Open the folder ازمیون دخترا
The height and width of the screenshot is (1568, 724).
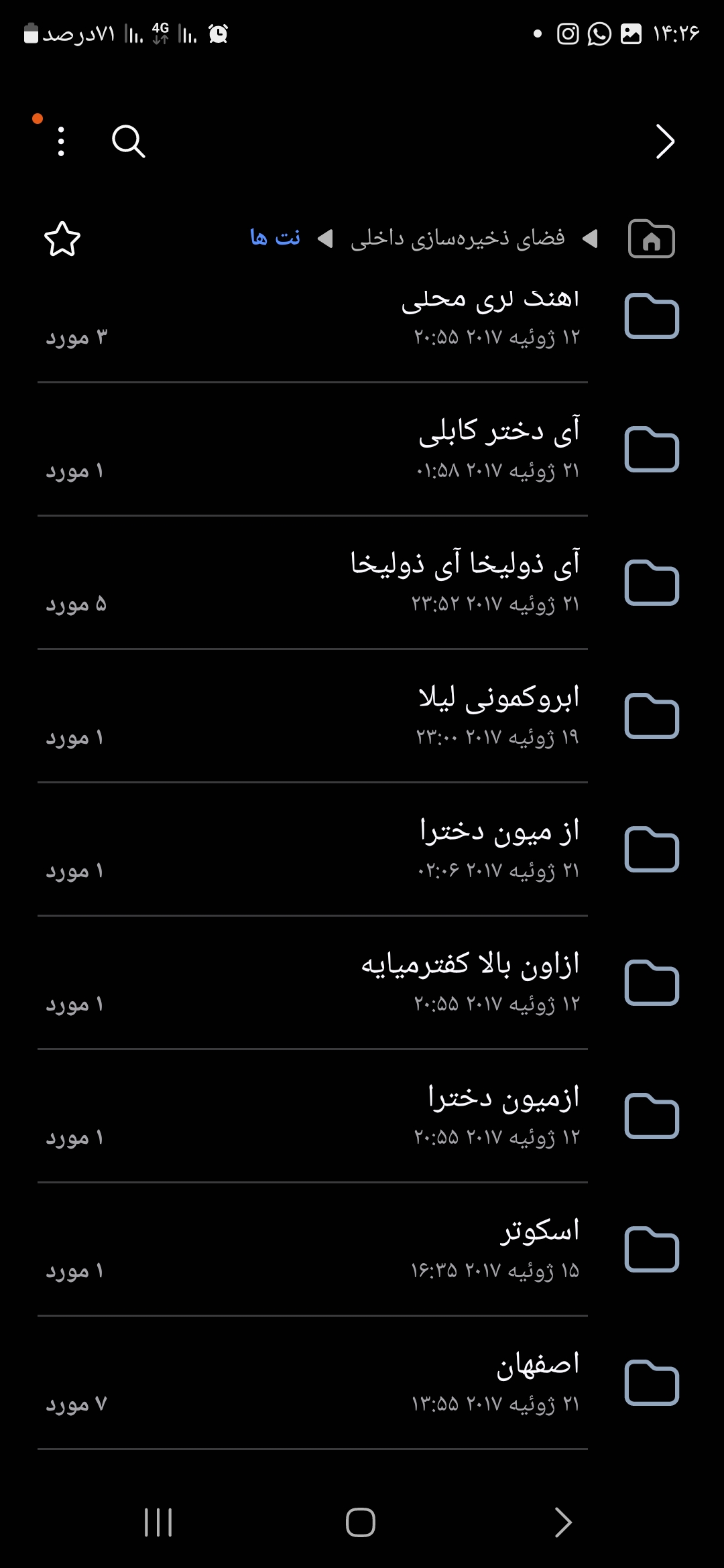362,1116
